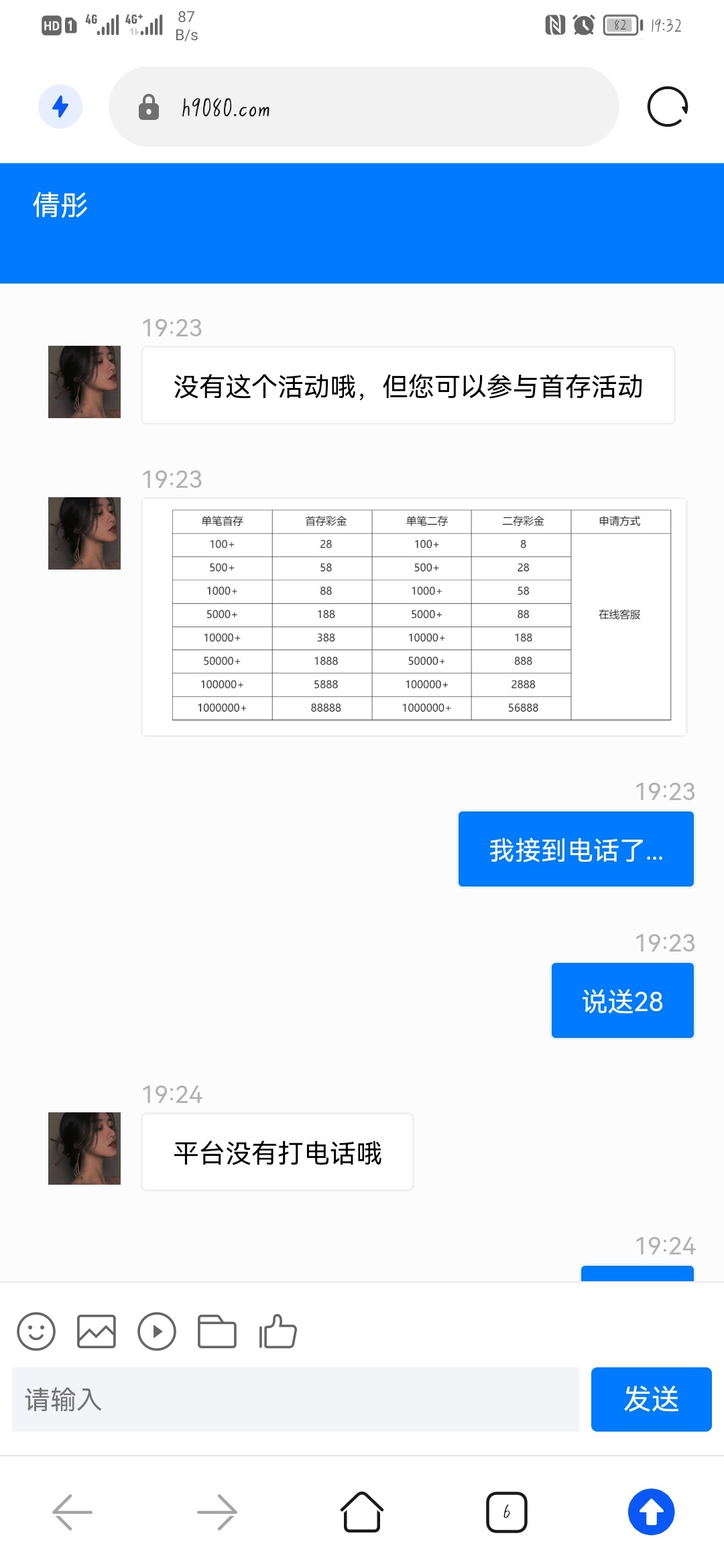Attach an image to the chat

pyautogui.click(x=97, y=1331)
